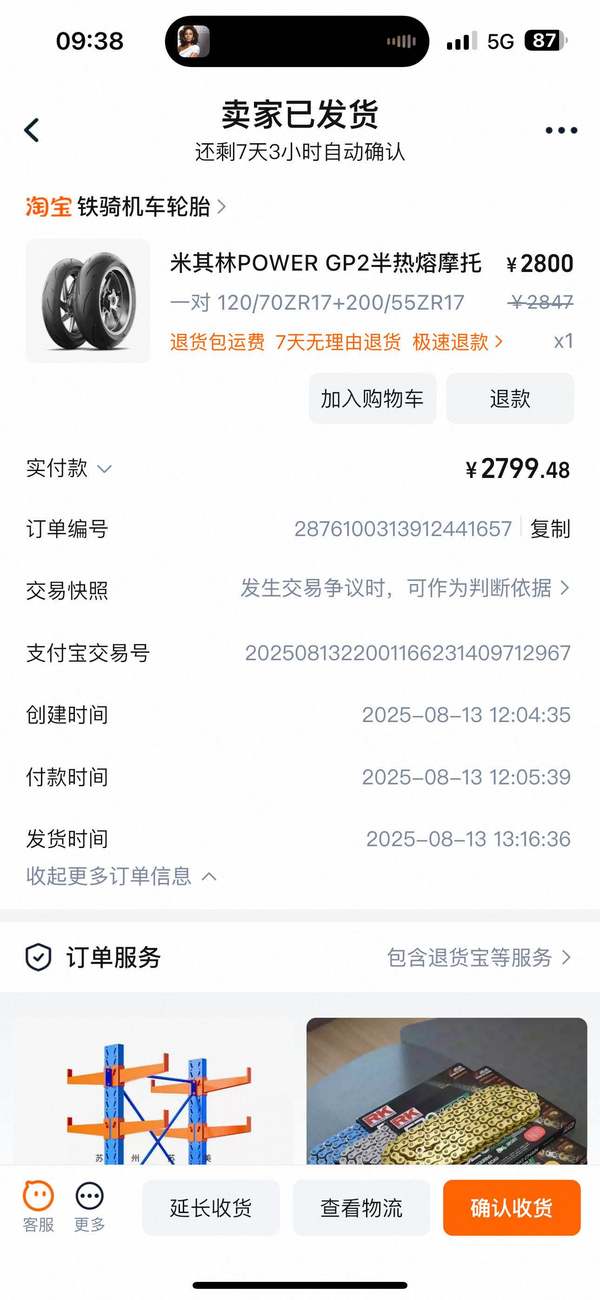Request a refund with 退款

pyautogui.click(x=509, y=398)
